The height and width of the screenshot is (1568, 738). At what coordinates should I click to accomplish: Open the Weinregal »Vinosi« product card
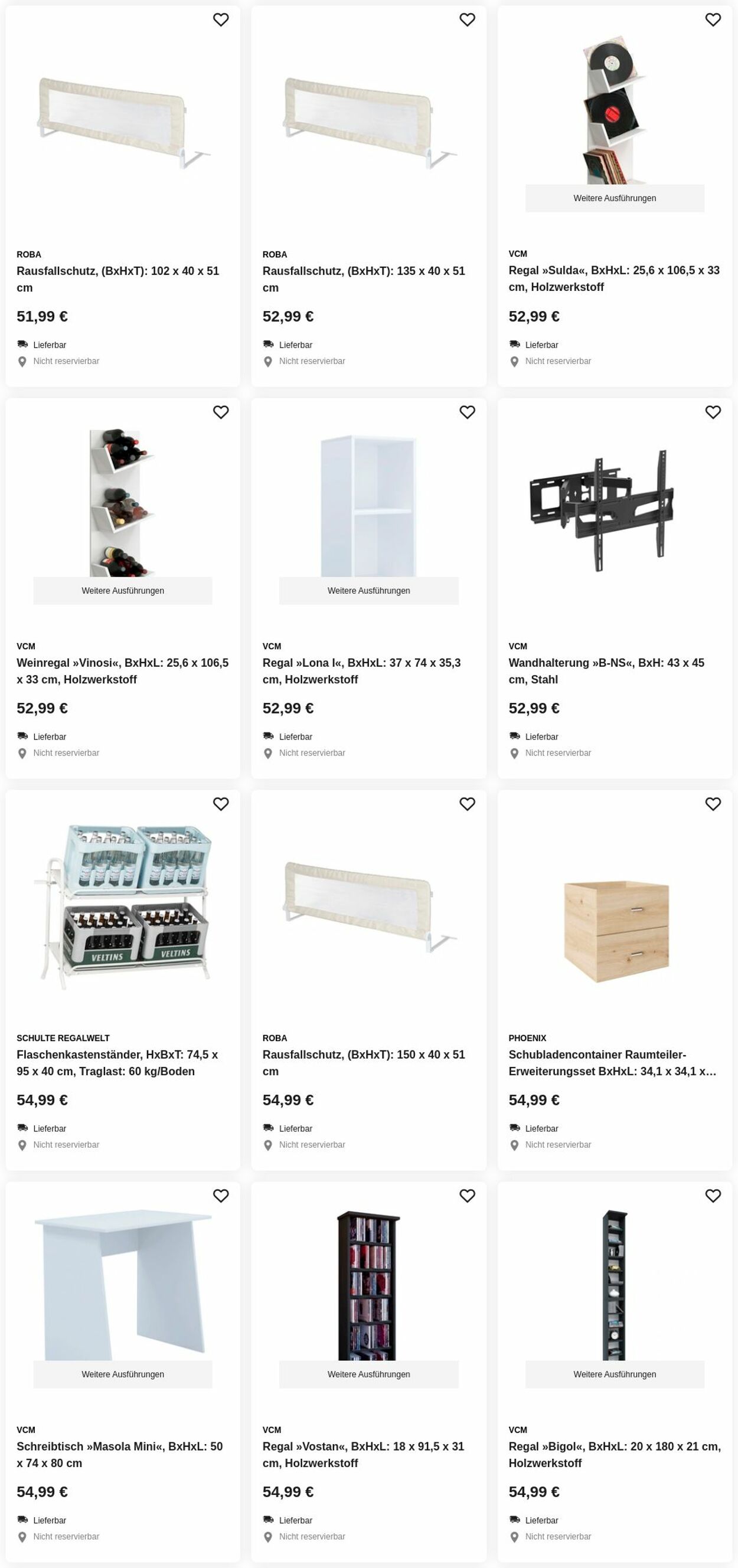122,670
